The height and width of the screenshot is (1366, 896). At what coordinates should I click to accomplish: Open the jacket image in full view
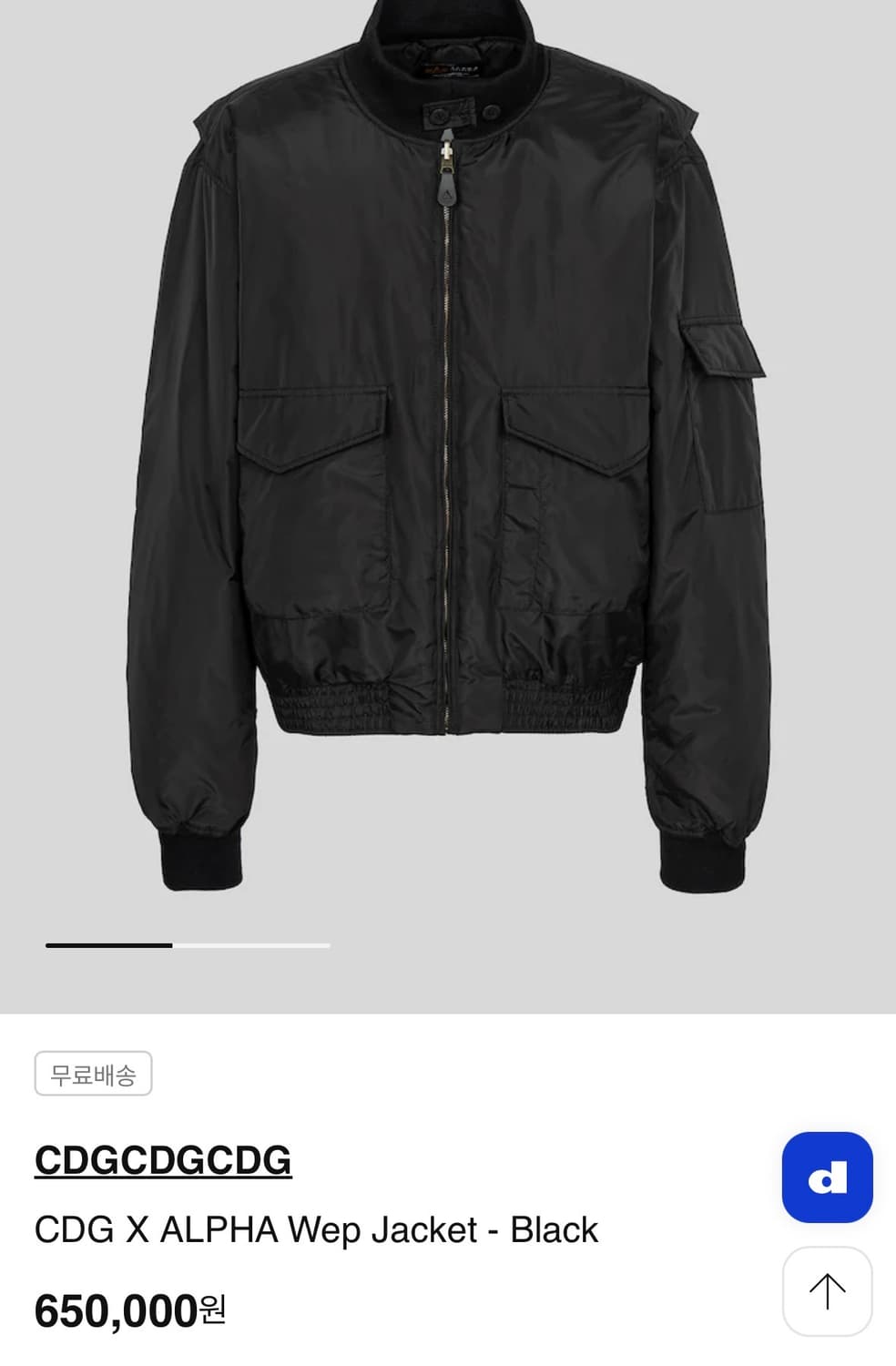coord(446,455)
